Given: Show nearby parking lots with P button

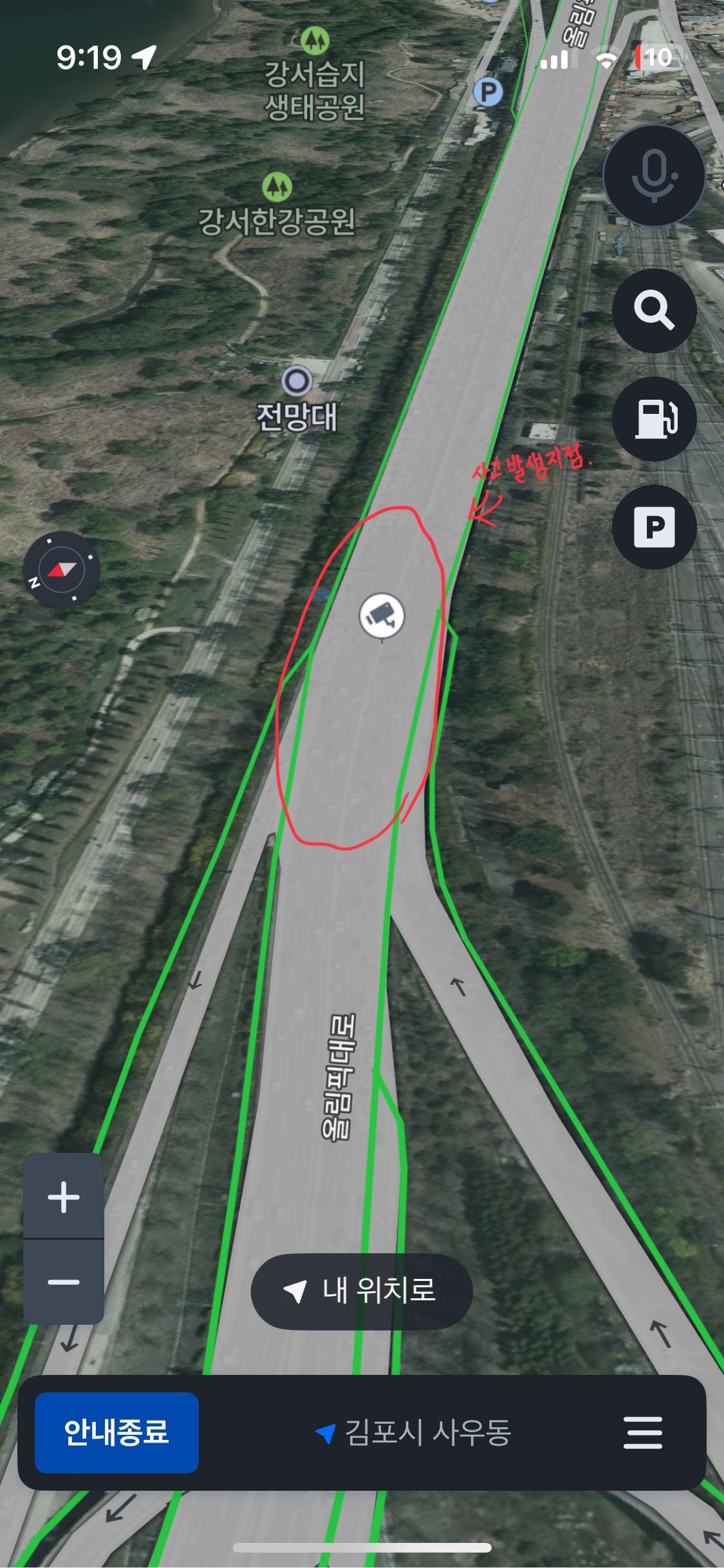Looking at the screenshot, I should pos(654,527).
